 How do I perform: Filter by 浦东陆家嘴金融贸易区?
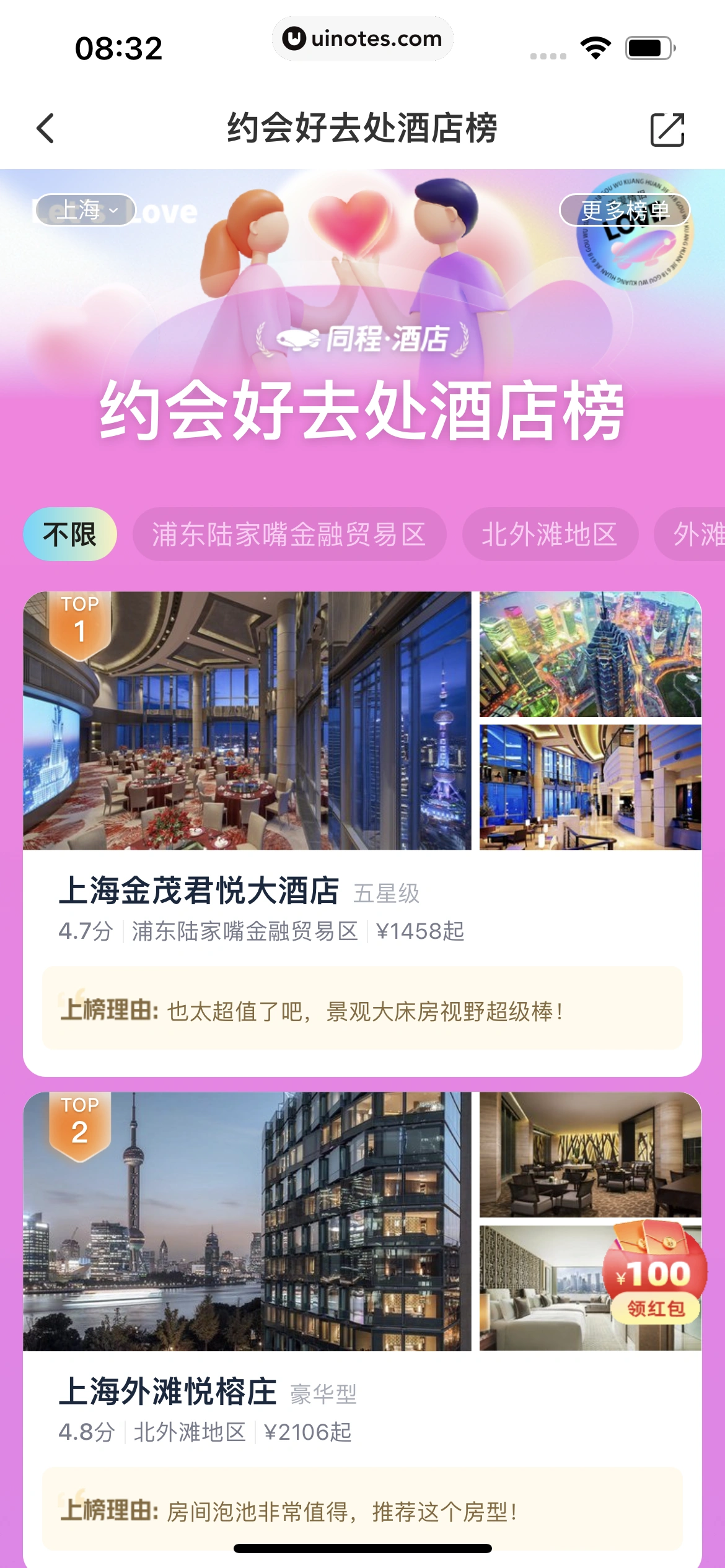[x=289, y=534]
